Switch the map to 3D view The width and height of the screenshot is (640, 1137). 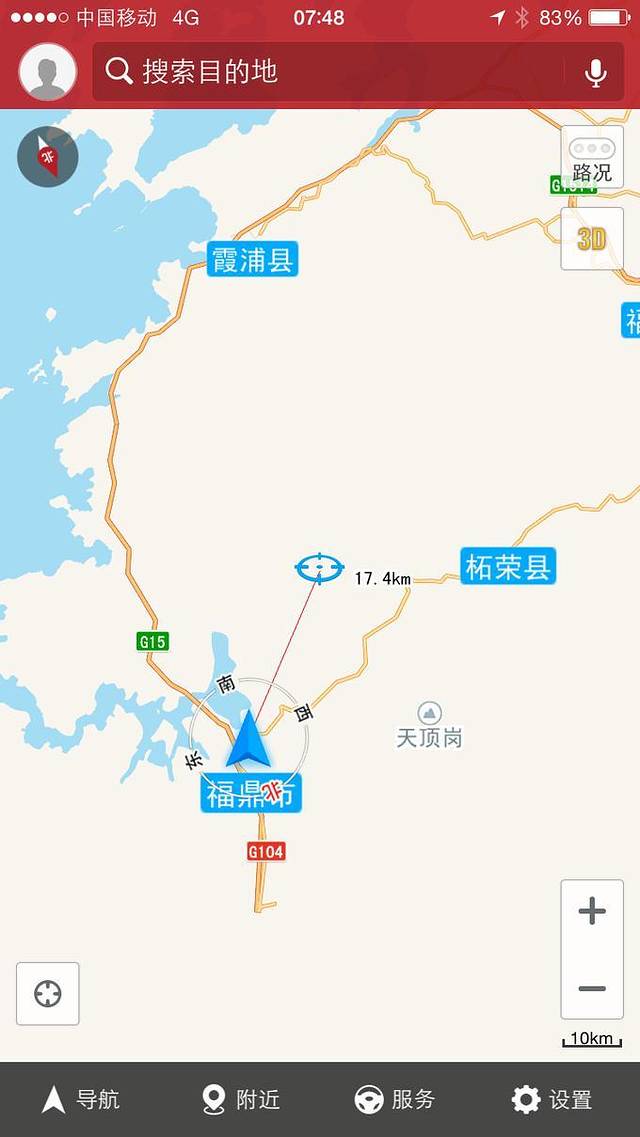click(x=592, y=238)
